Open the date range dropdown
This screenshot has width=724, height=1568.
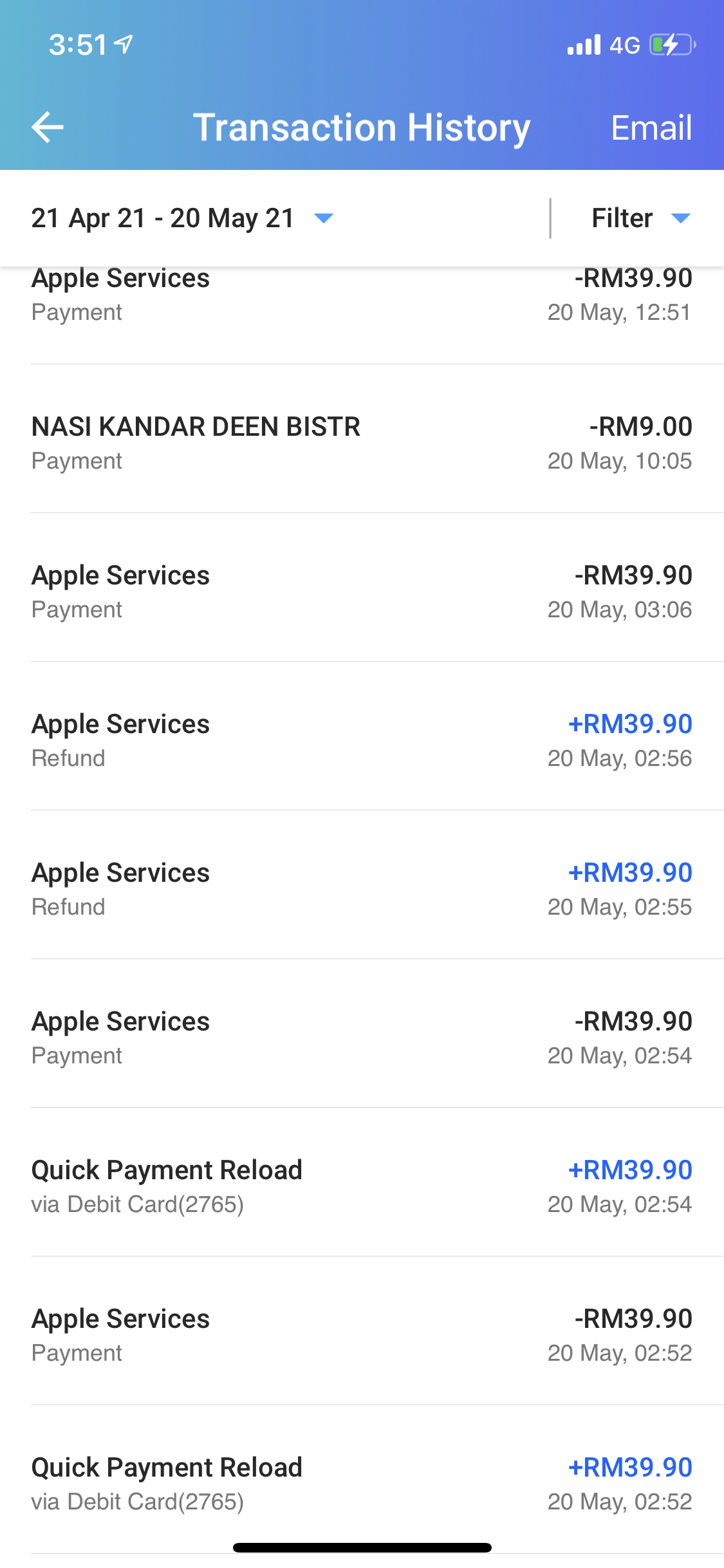pos(182,218)
